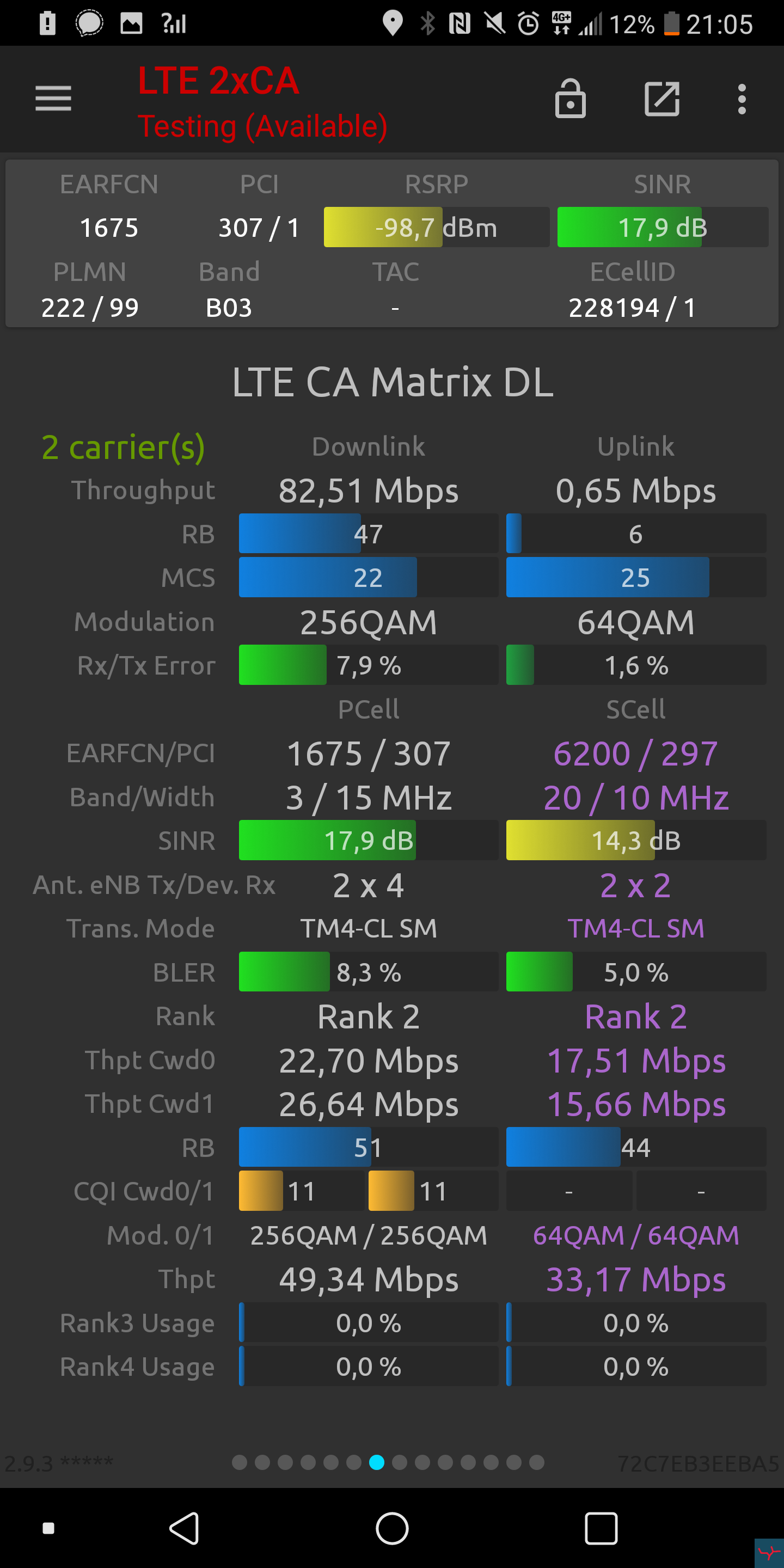Tap the lock icon in the toolbar
784x1568 pixels.
pyautogui.click(x=571, y=98)
